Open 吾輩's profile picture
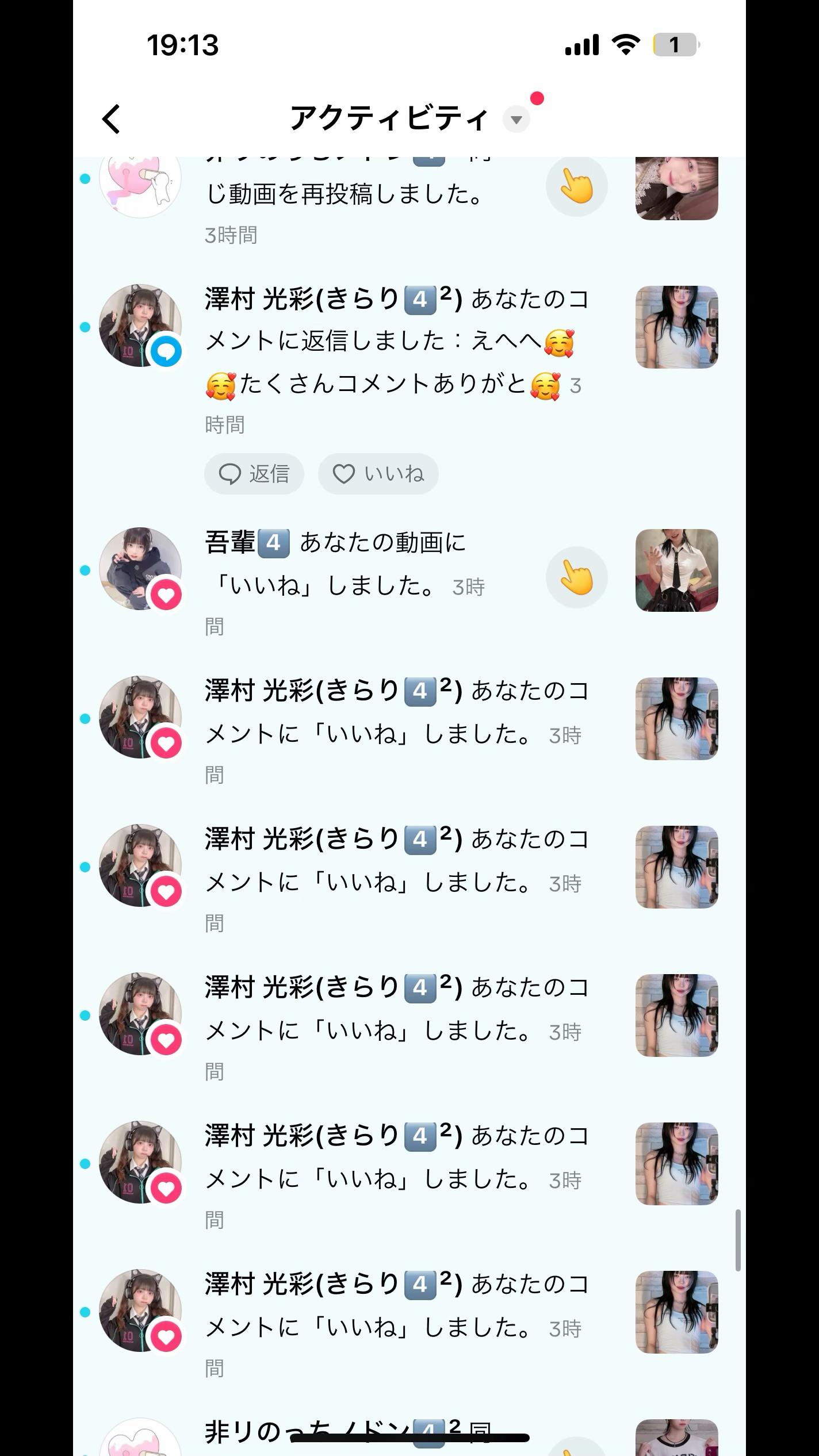Image resolution: width=819 pixels, height=1456 pixels. coord(140,568)
